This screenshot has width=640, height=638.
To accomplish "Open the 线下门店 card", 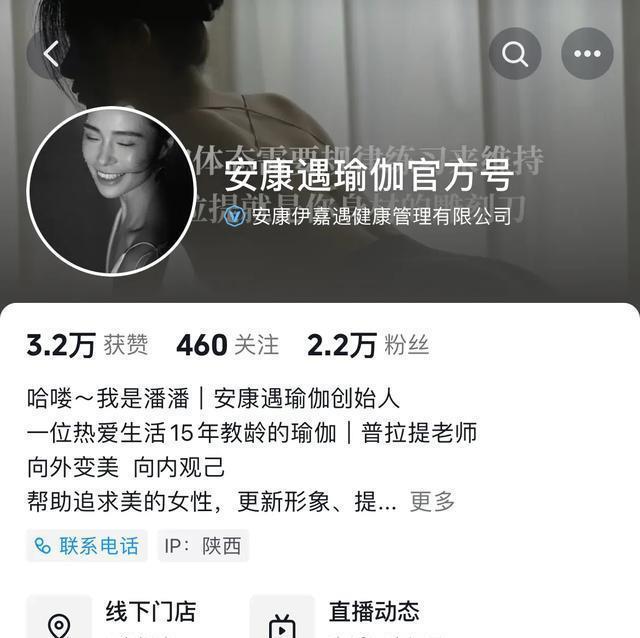I will coord(130,615).
